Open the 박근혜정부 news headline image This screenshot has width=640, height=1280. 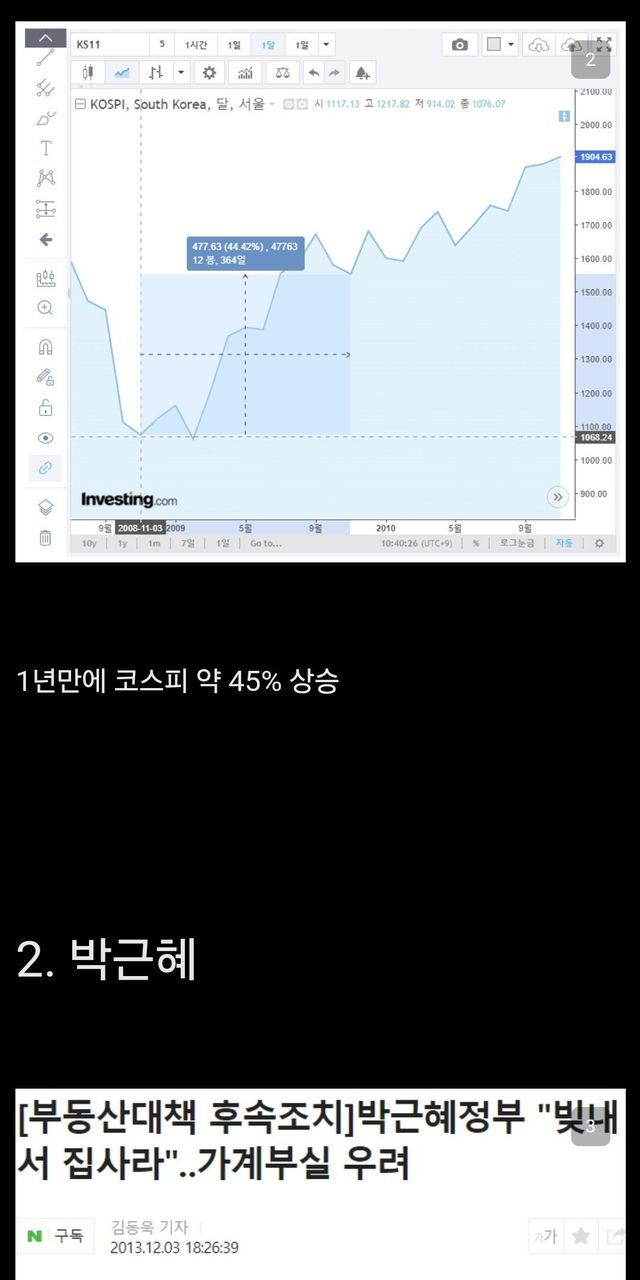320,1180
